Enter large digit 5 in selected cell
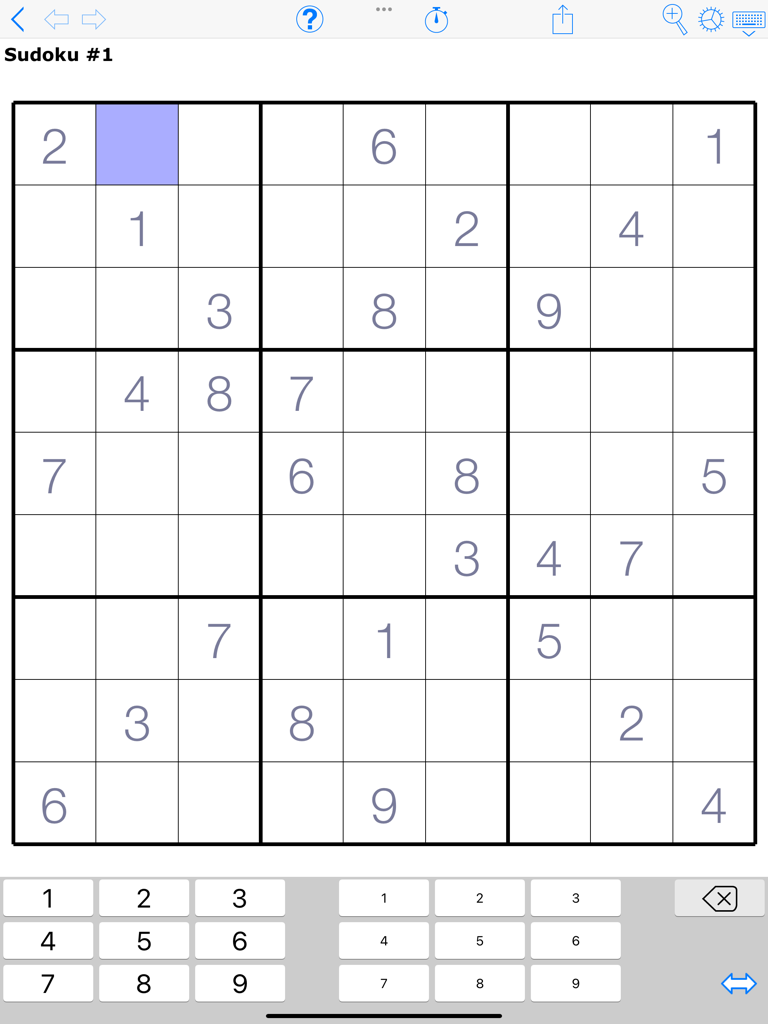 pyautogui.click(x=144, y=941)
